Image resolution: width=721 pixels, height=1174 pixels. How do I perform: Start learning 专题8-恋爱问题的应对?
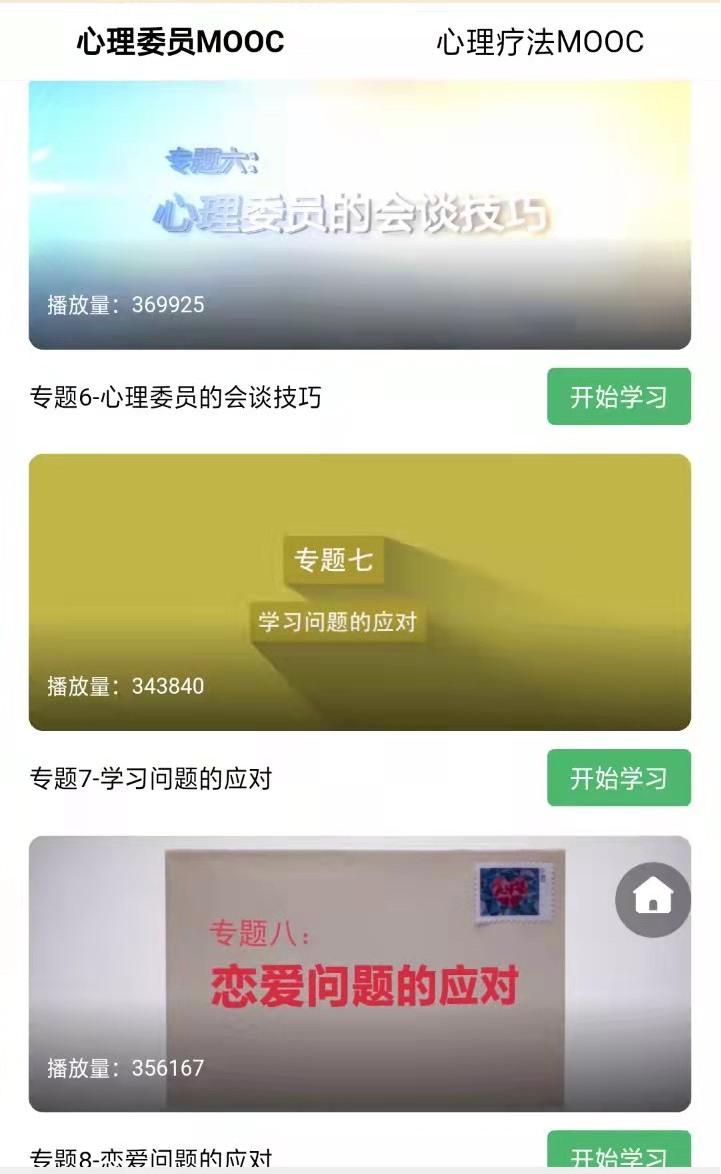[618, 1153]
